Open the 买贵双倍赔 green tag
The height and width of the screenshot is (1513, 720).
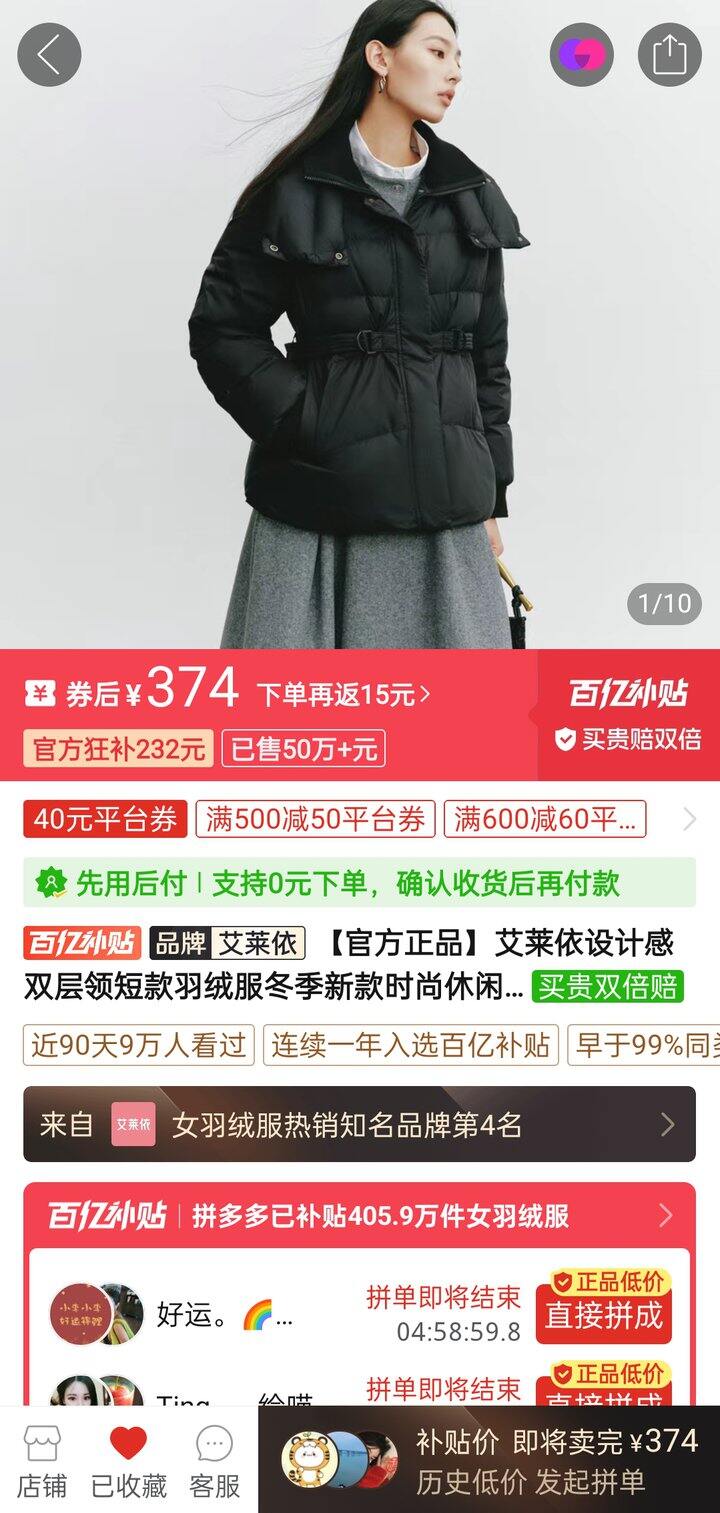coord(607,987)
